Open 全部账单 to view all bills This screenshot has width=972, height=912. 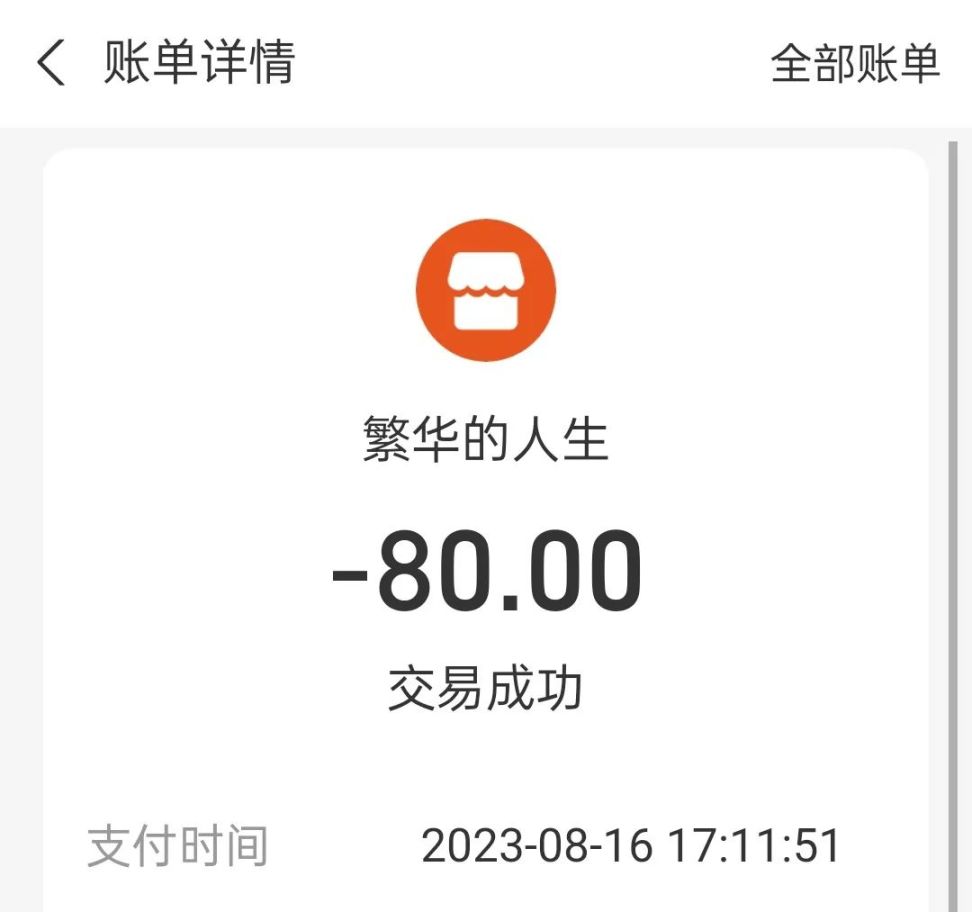click(x=855, y=64)
